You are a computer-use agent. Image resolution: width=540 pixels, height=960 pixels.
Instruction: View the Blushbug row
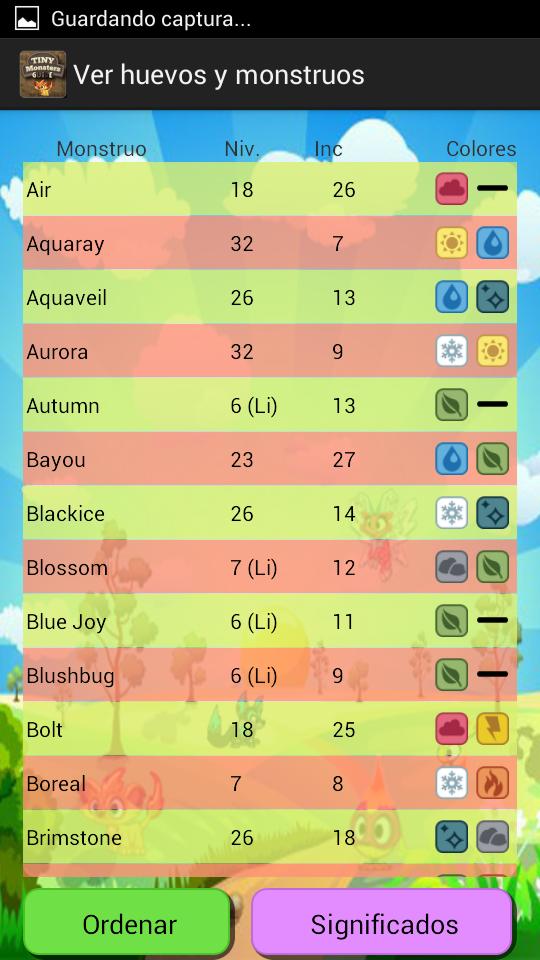click(x=270, y=675)
